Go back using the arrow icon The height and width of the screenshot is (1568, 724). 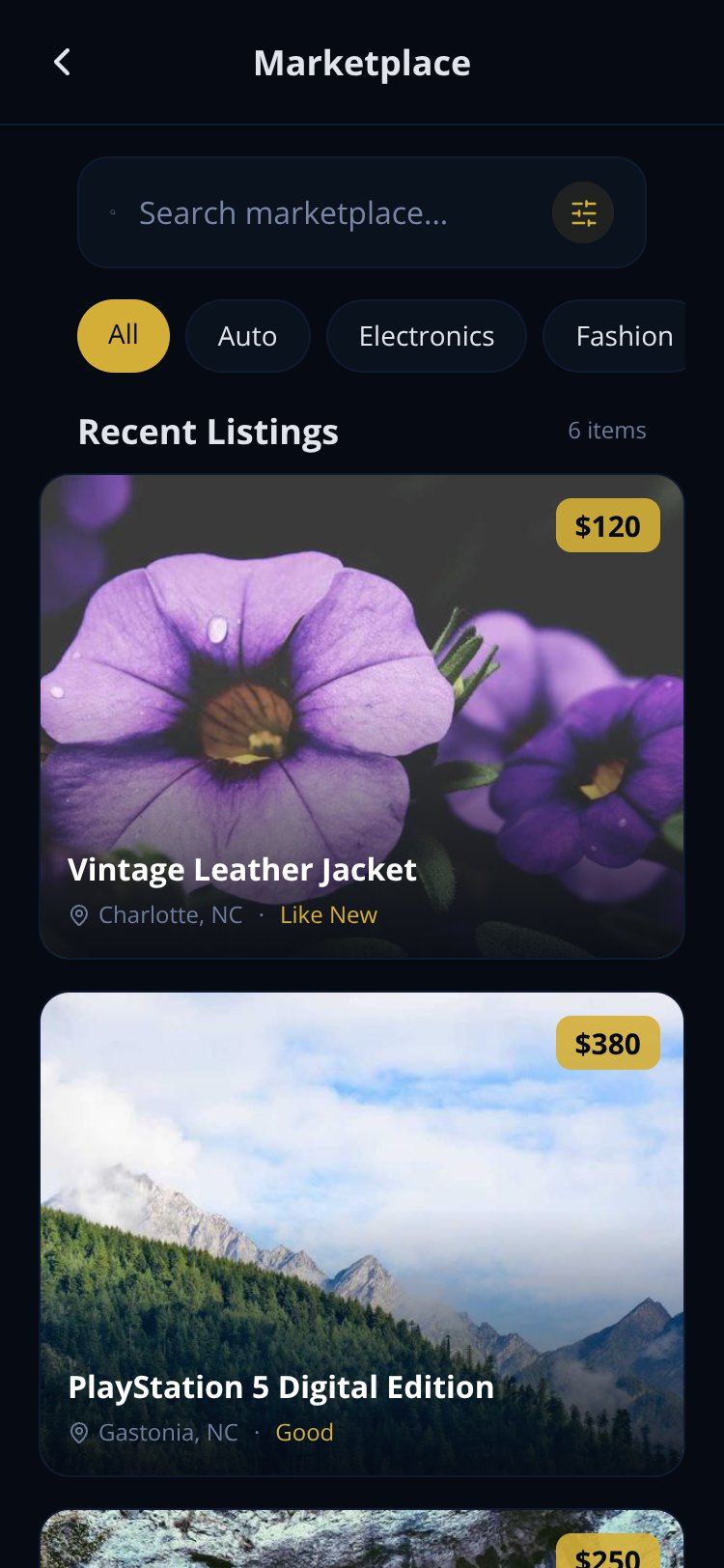[x=62, y=63]
